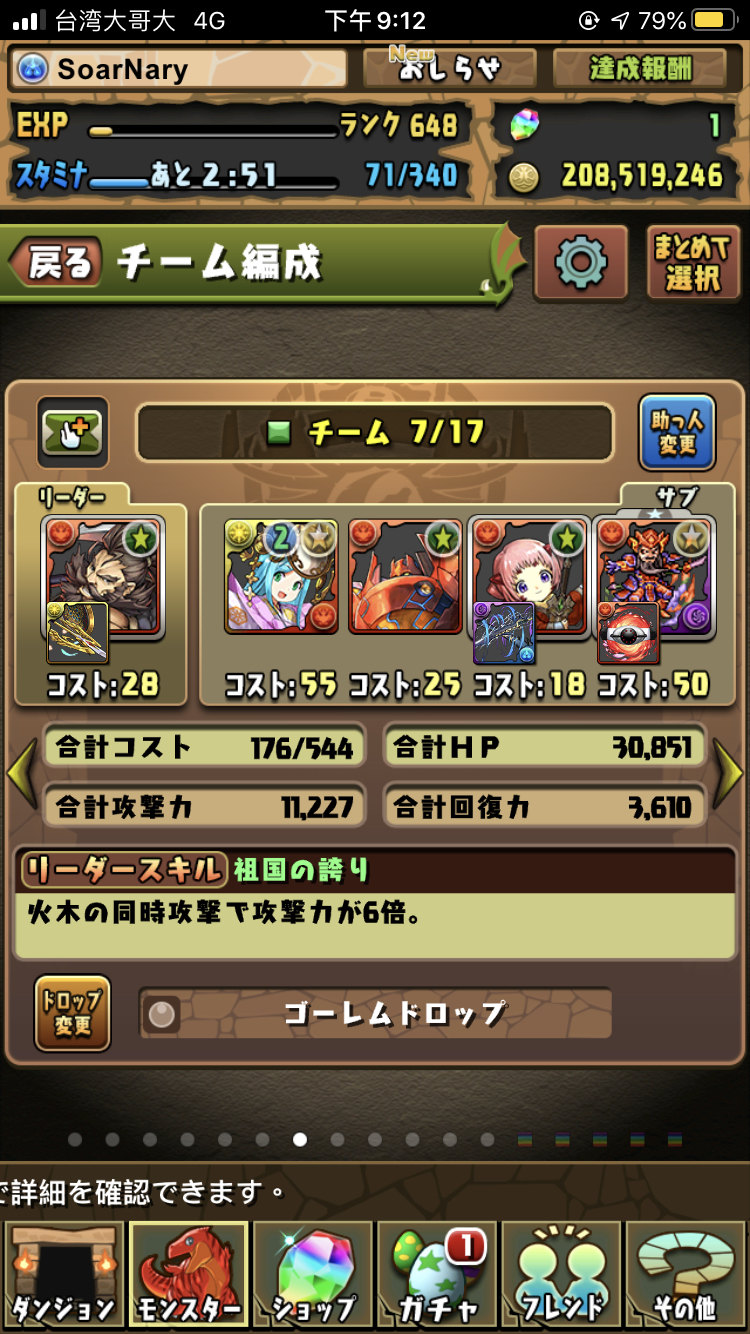Go to the previous team with left arrow
750x1334 pixels.
pos(21,773)
